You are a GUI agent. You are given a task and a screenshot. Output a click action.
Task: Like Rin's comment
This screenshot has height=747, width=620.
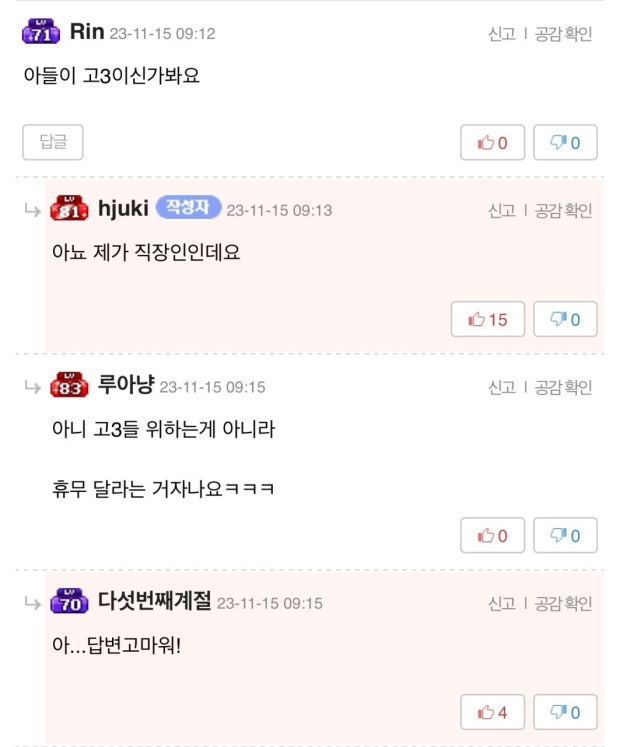(x=492, y=143)
